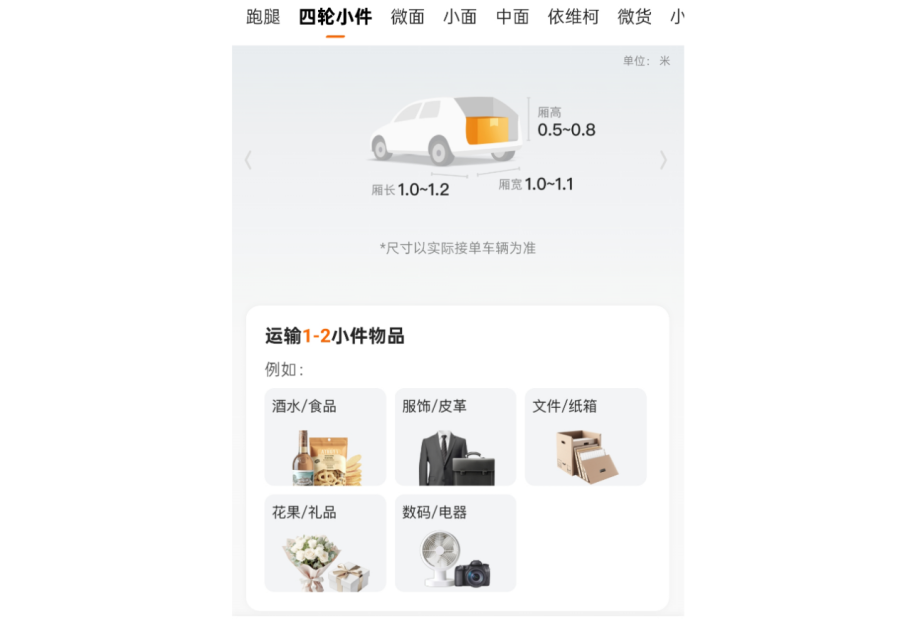Switch to the 小面 tab

click(460, 16)
